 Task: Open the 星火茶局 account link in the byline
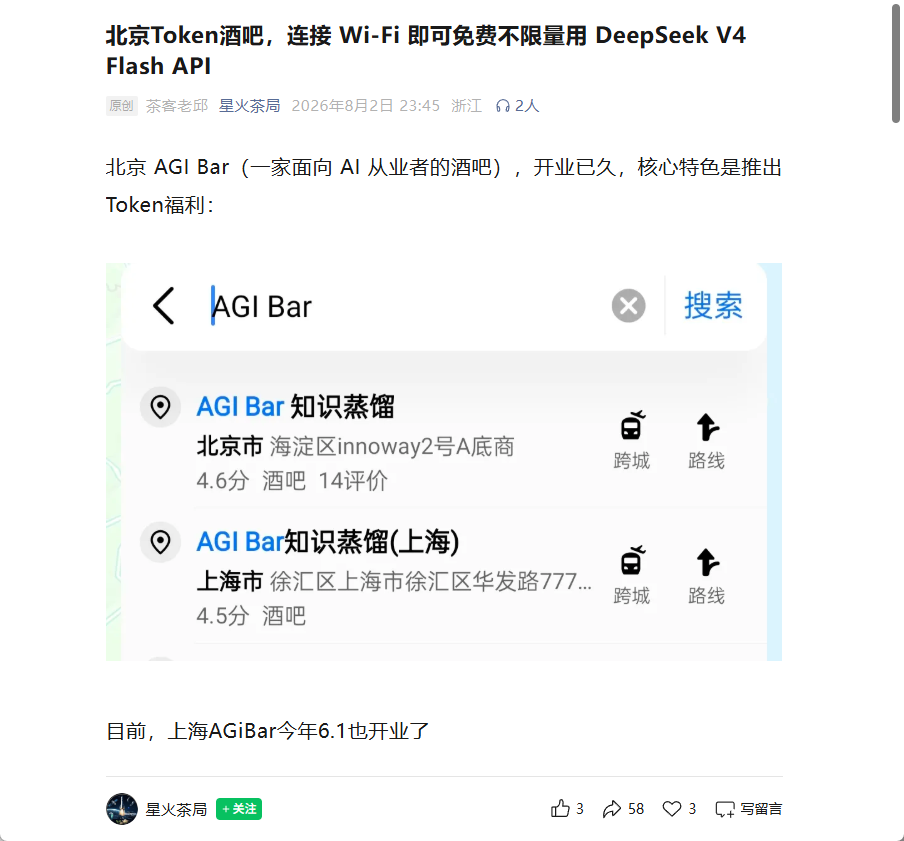point(249,106)
